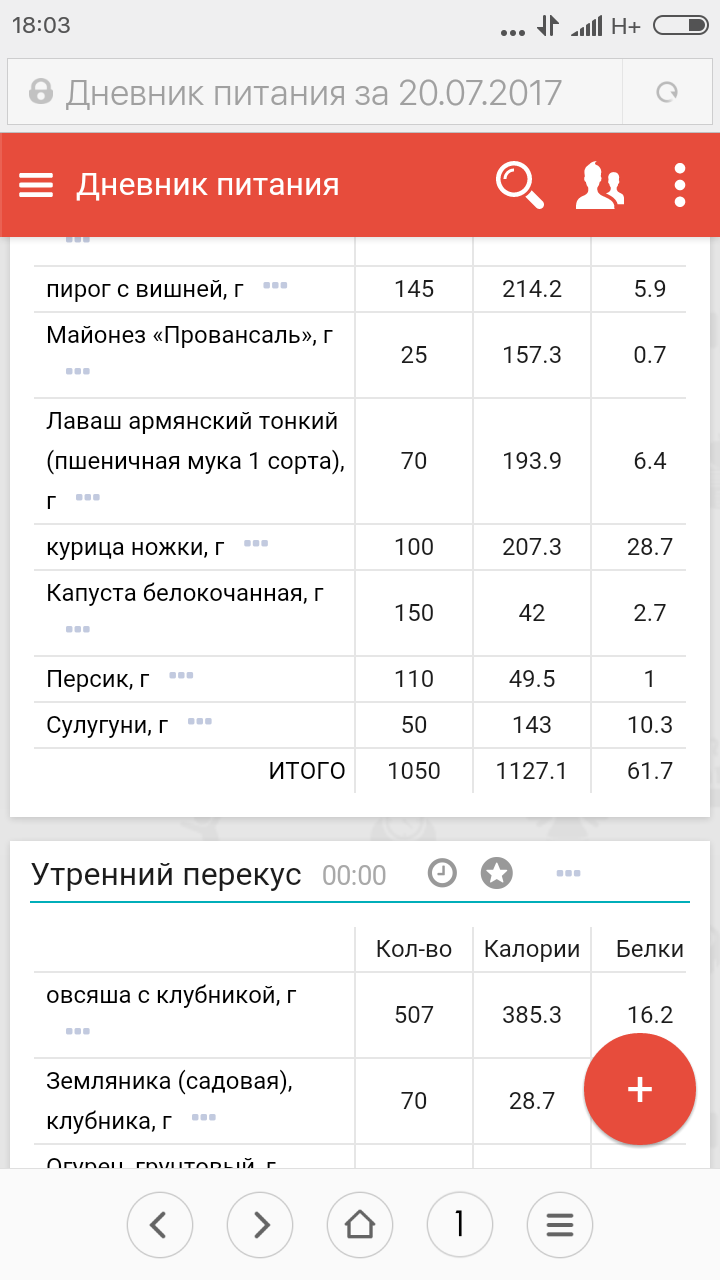The image size is (720, 1280).
Task: Open options dots for Сулугуни
Action: coord(200,721)
